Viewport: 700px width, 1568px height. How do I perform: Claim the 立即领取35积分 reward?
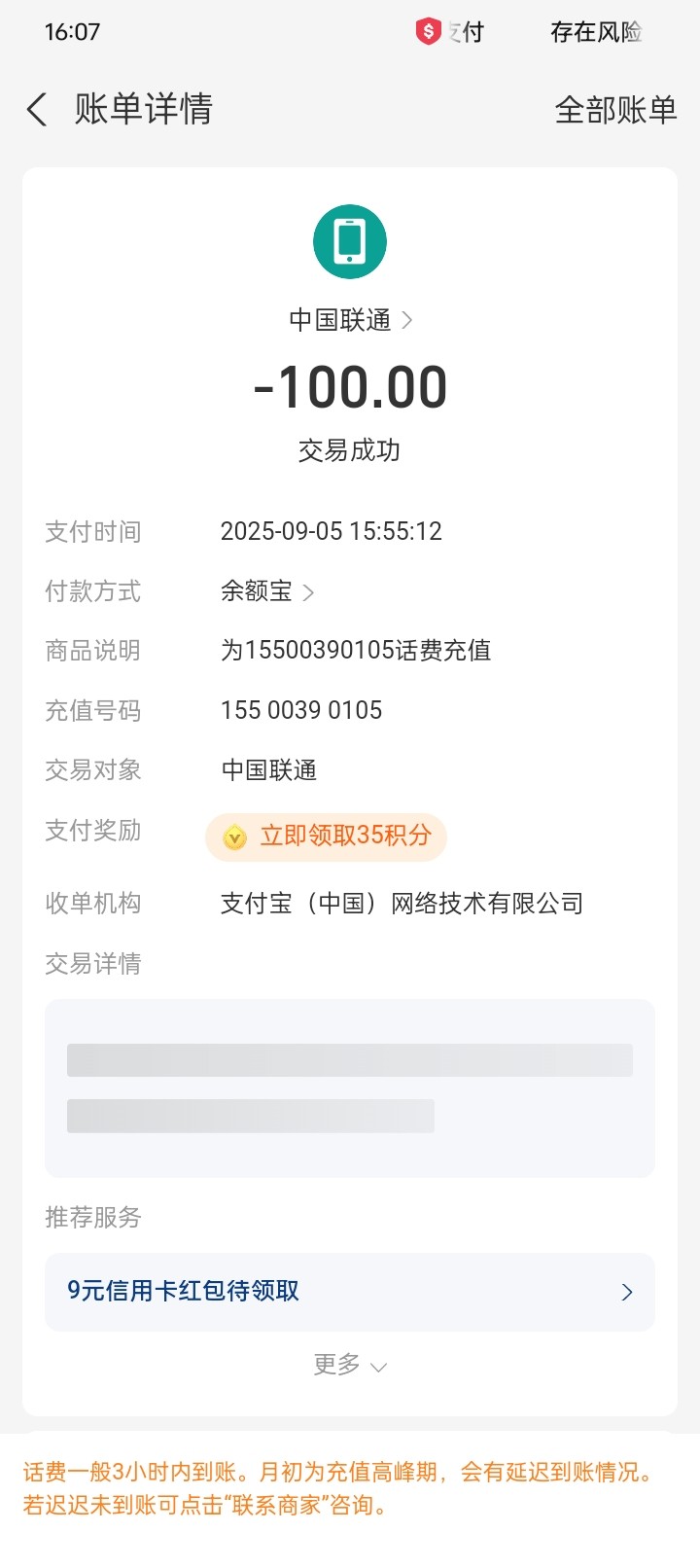click(327, 837)
